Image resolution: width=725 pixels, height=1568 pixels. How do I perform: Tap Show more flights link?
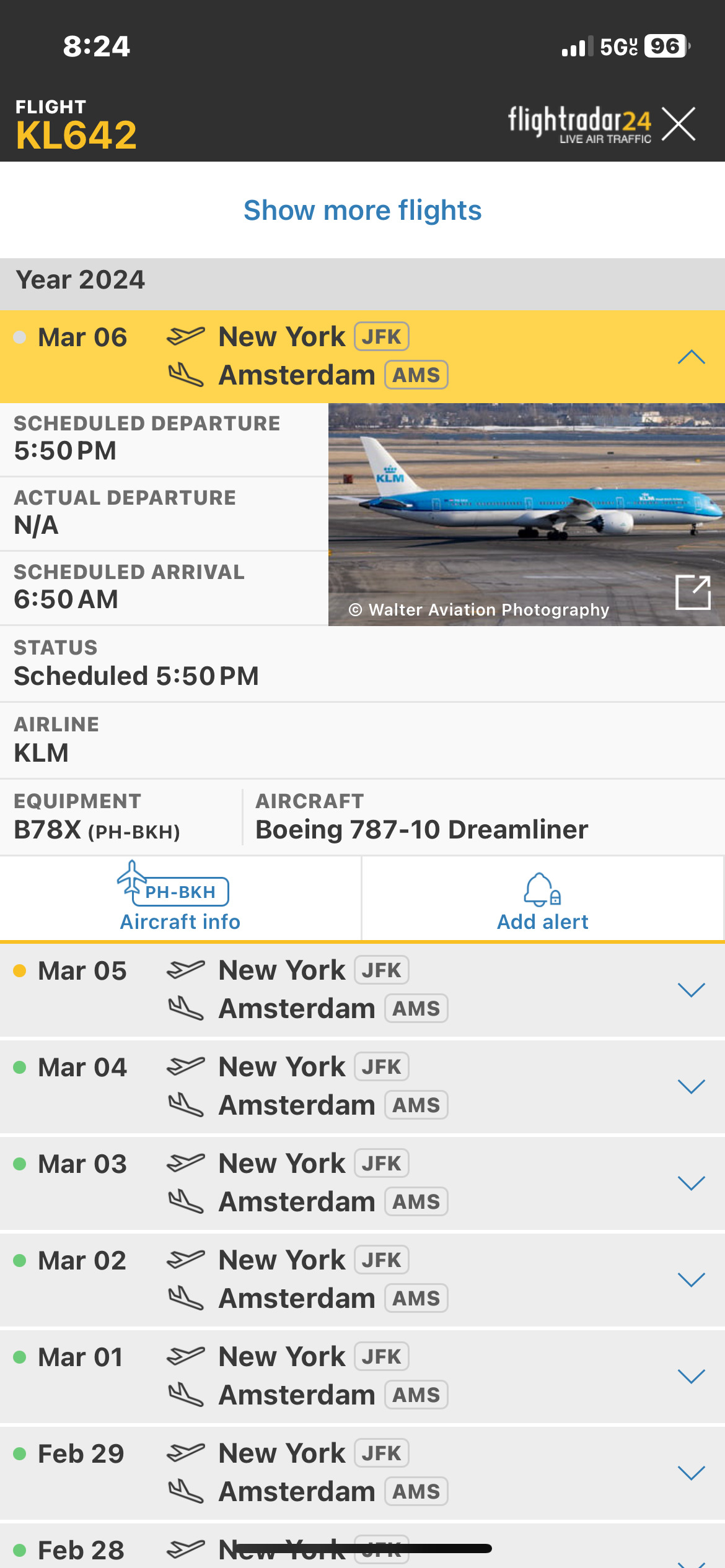click(x=362, y=211)
